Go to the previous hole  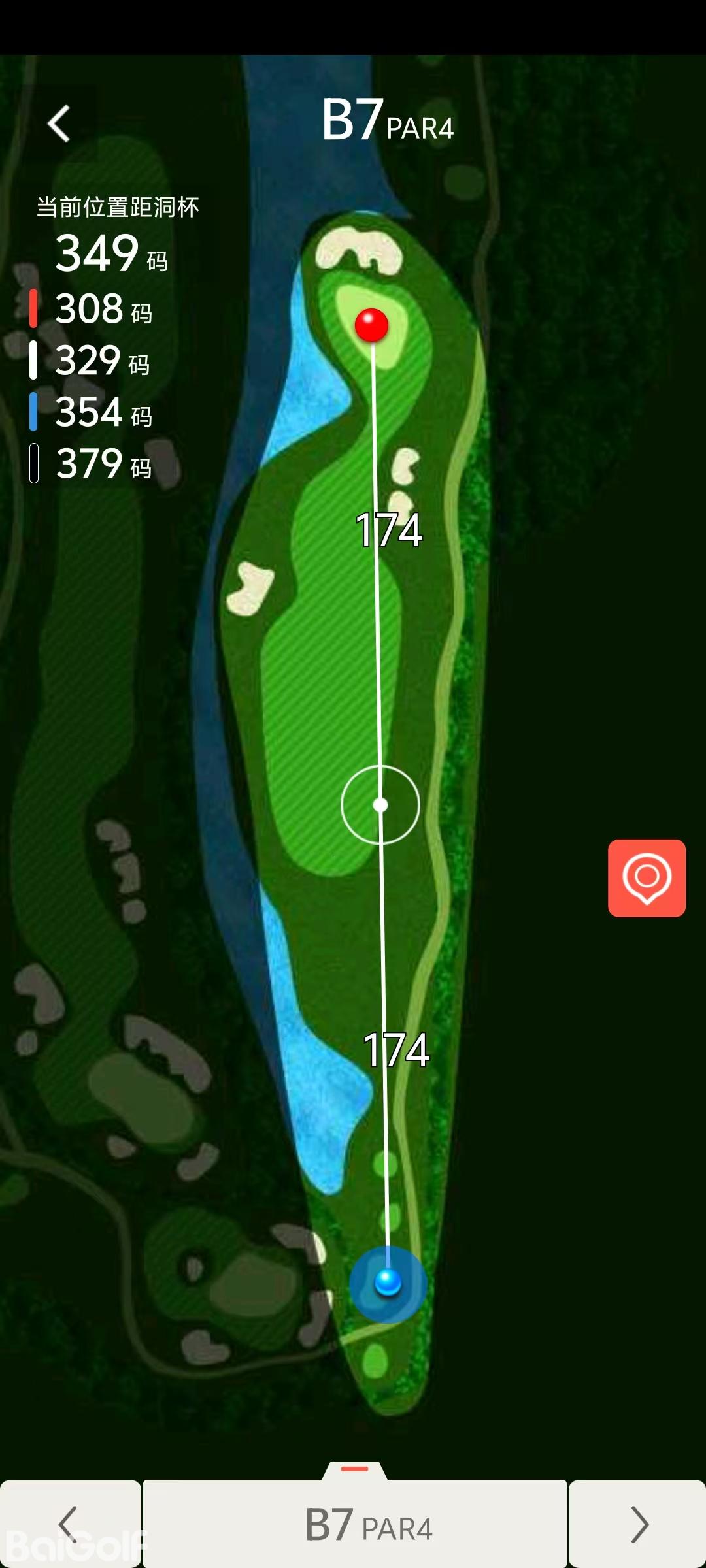[69, 1524]
